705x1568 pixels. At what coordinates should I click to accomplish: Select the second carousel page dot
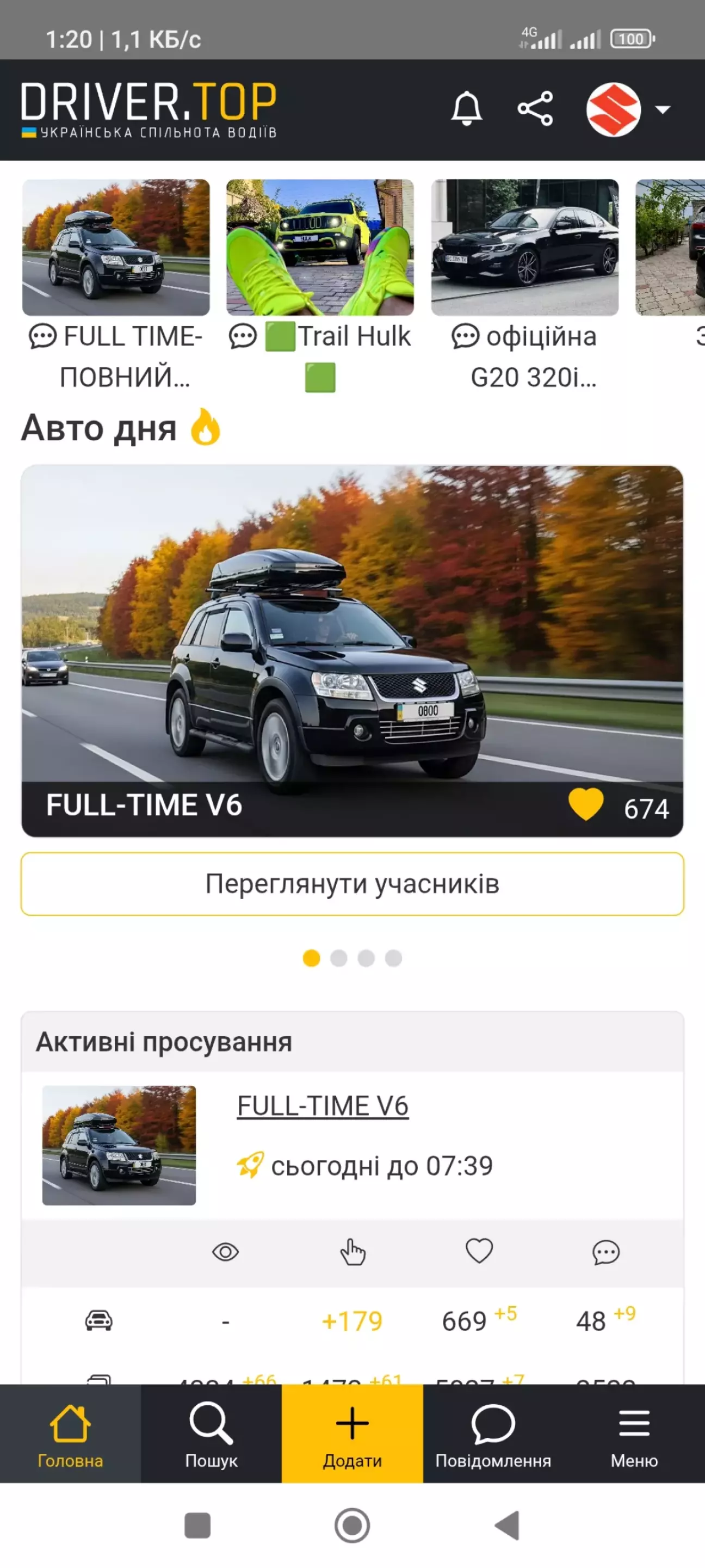pyautogui.click(x=339, y=958)
